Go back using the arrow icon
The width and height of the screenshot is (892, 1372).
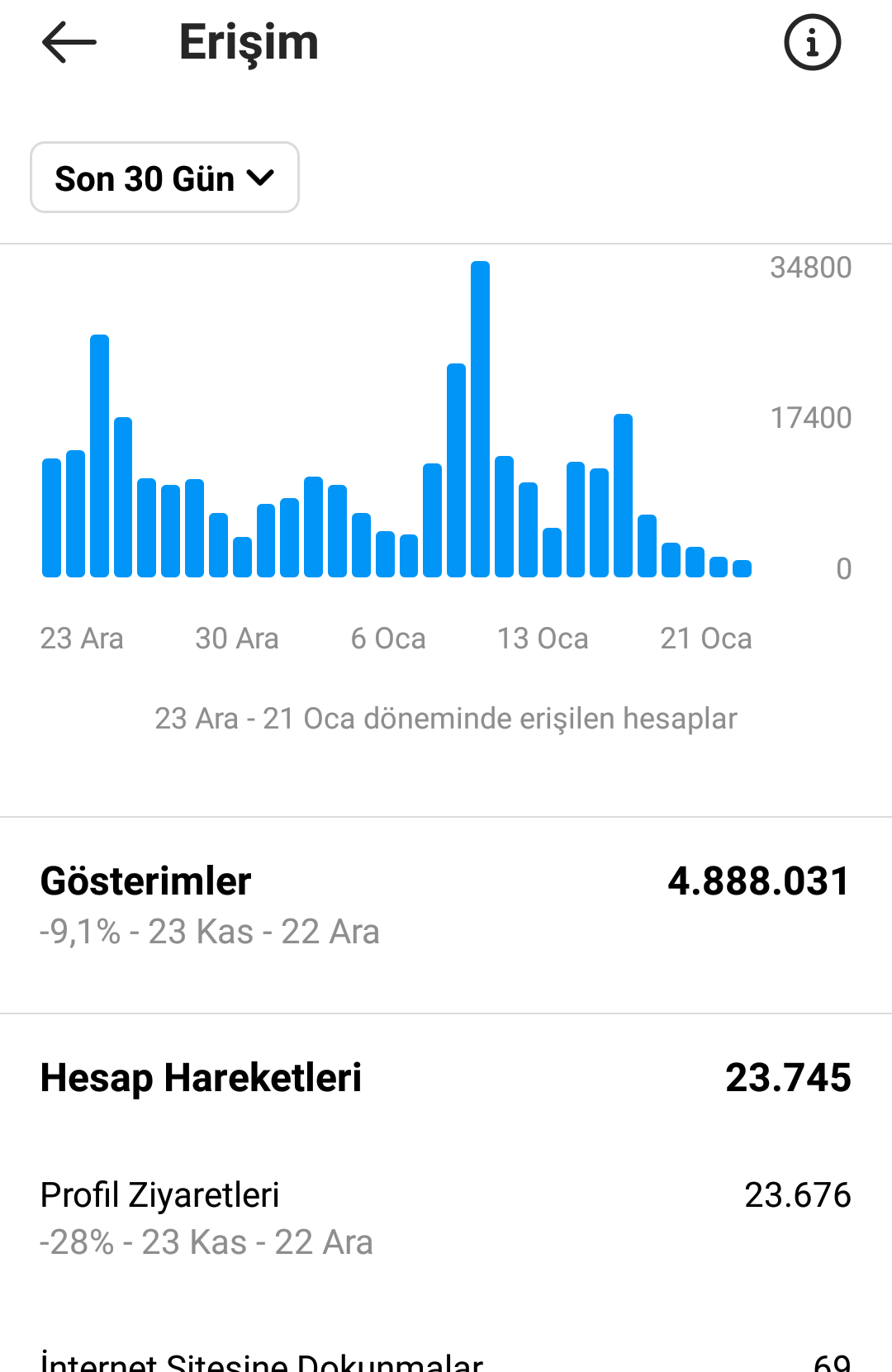point(69,42)
